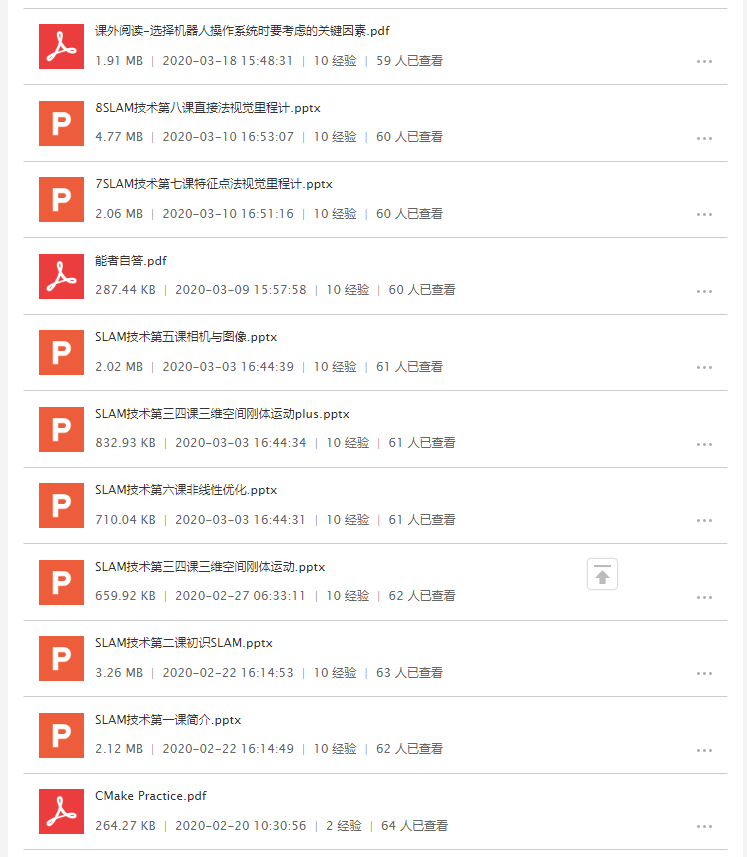Show more options for 8SLAM技术第八课 file

(704, 138)
